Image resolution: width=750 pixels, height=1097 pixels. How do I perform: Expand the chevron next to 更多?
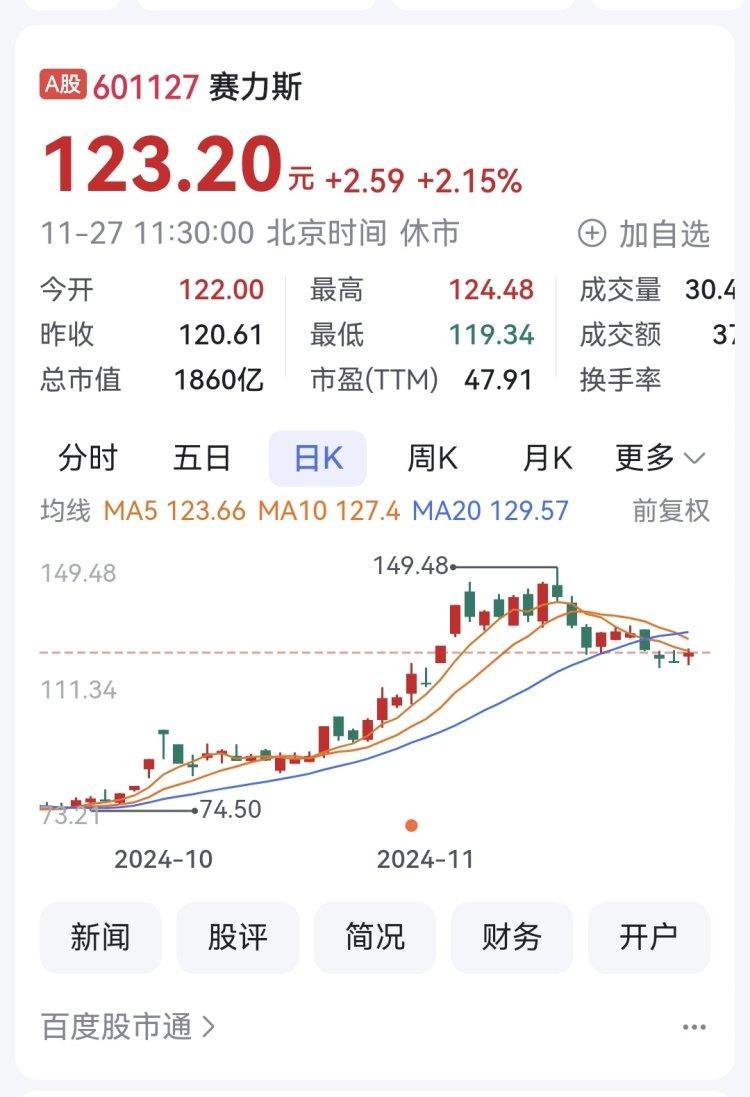coord(694,460)
